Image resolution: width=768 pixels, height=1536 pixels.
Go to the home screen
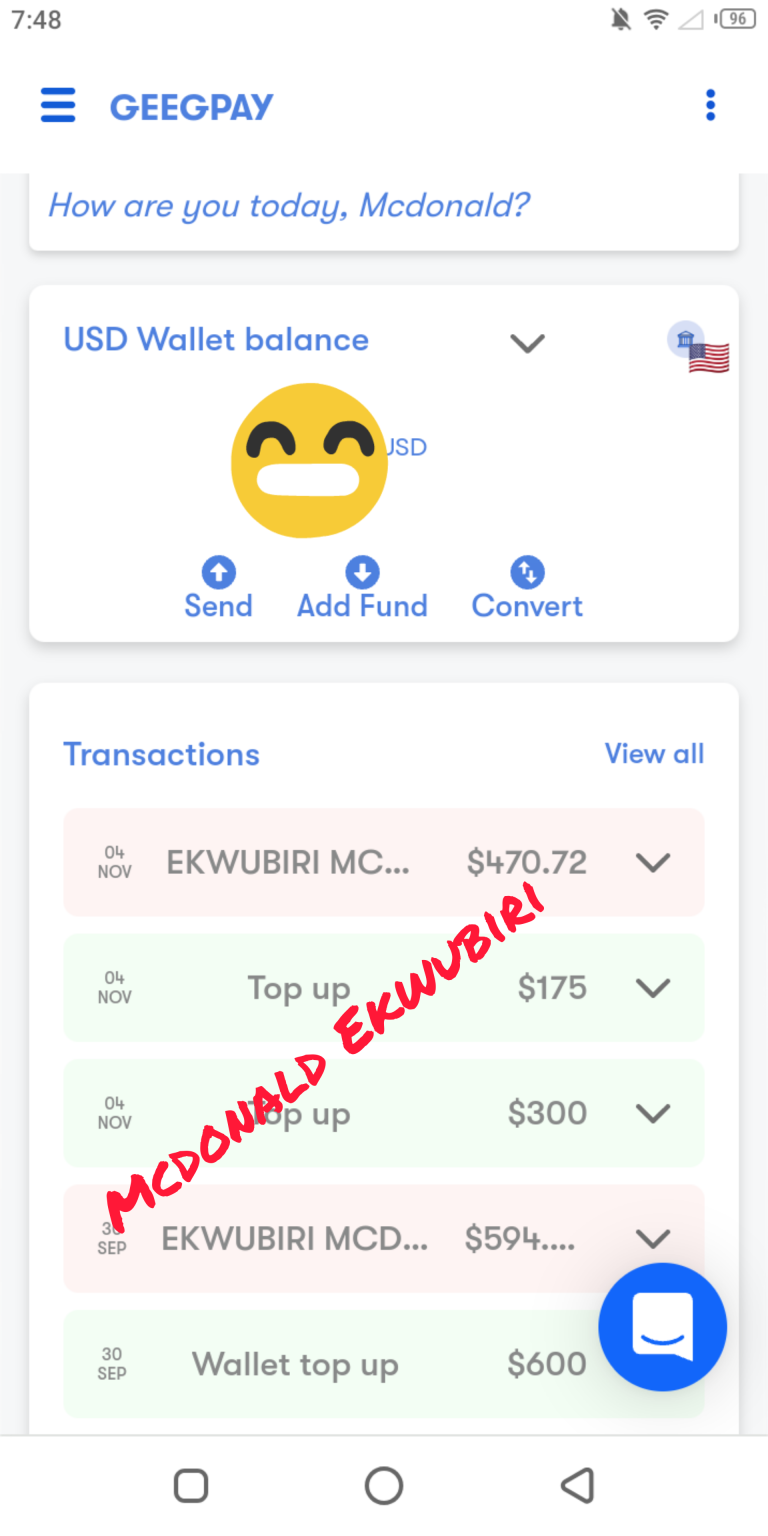(x=384, y=1486)
